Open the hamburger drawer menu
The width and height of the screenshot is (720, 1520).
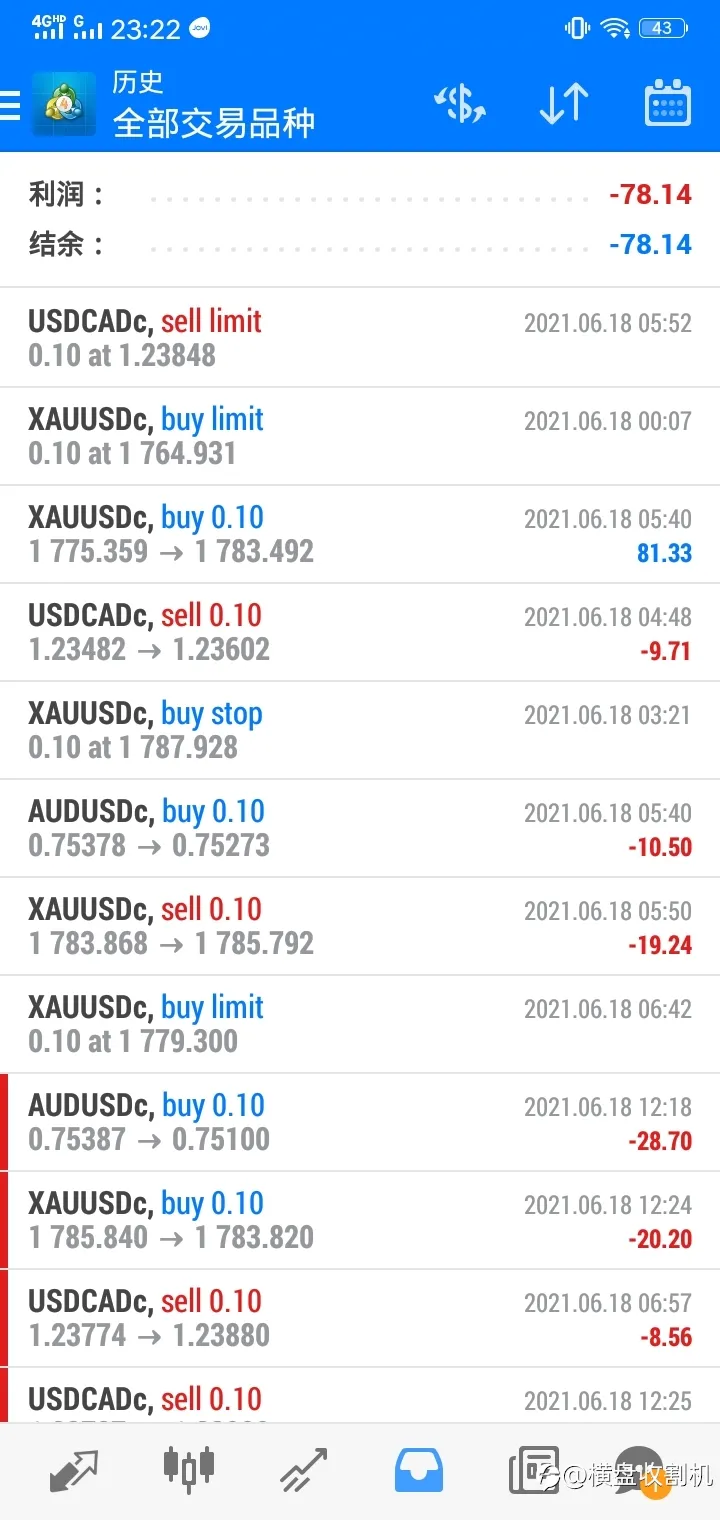tap(10, 104)
